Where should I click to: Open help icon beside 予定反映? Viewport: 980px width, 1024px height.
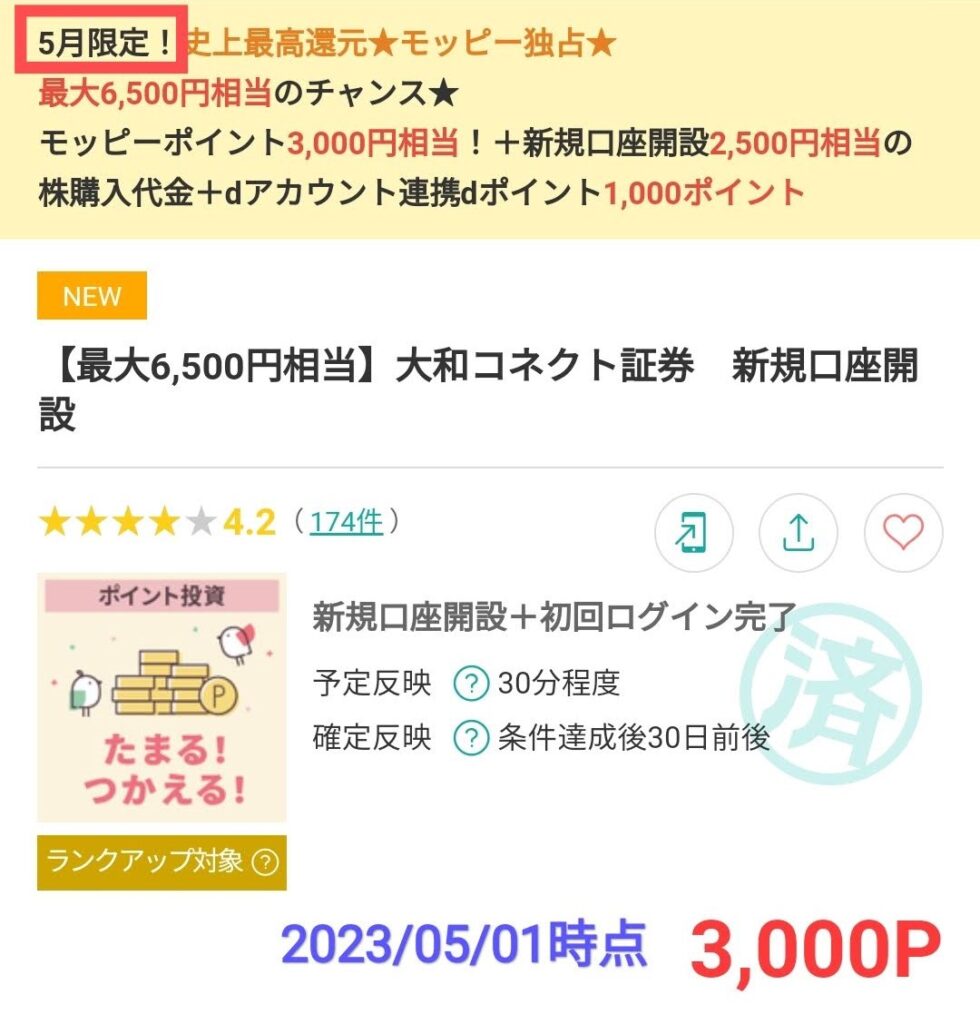[470, 684]
